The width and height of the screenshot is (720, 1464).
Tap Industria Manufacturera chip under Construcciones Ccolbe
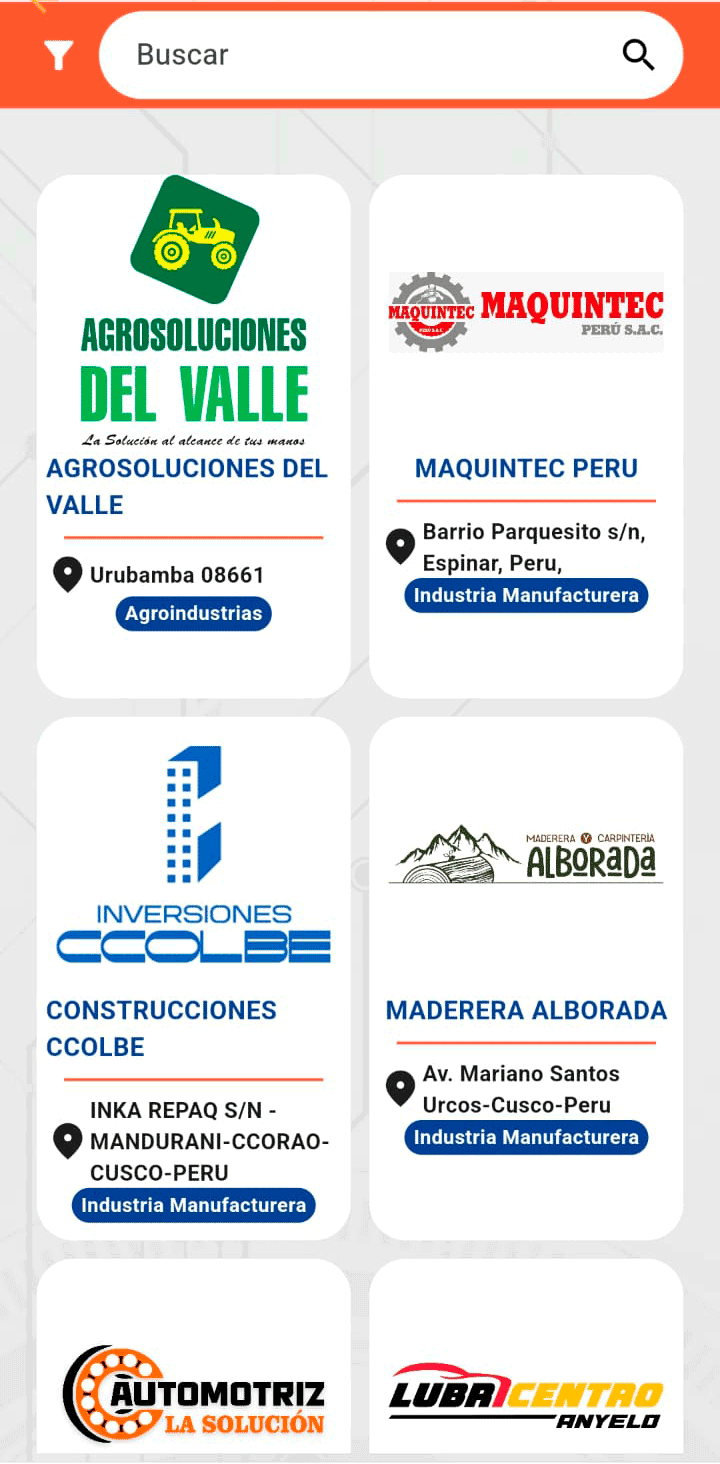(x=193, y=1205)
